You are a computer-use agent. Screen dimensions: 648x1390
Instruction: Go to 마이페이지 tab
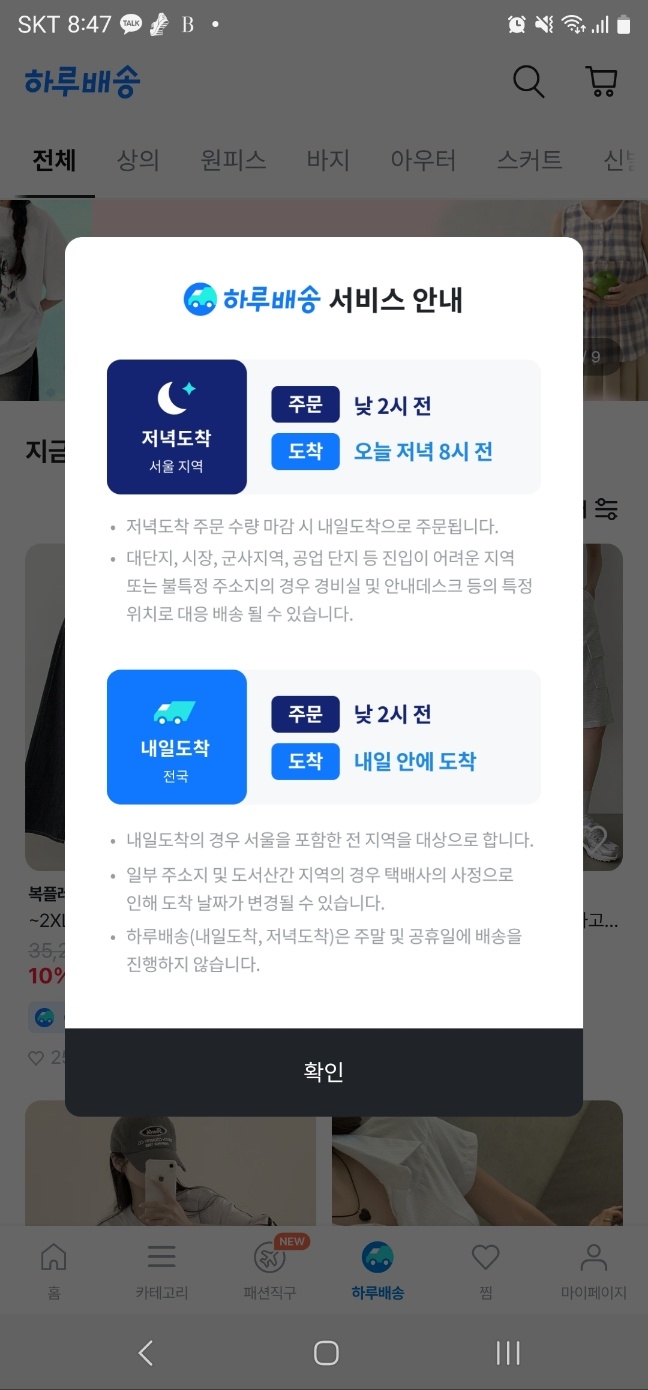tap(593, 1270)
